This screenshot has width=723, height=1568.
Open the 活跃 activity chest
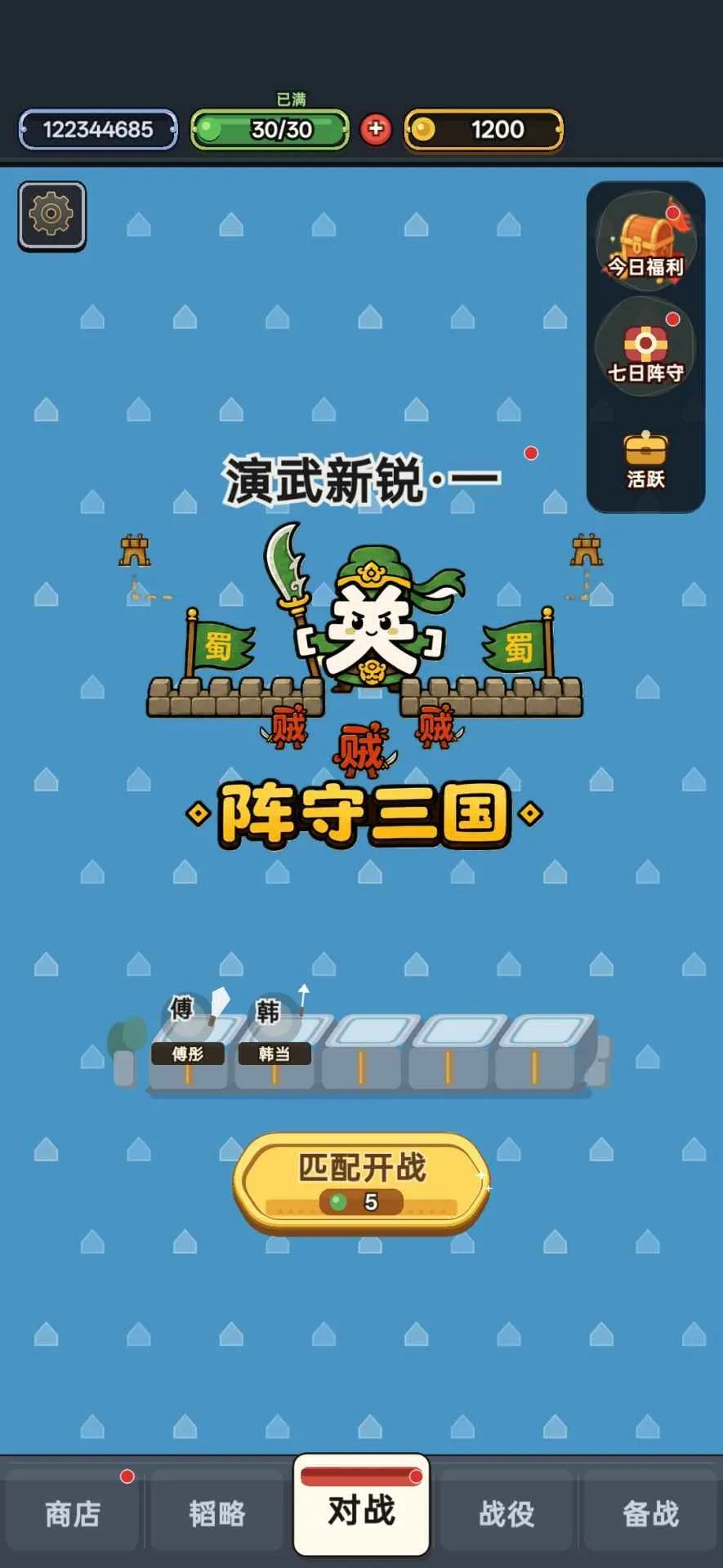[645, 459]
